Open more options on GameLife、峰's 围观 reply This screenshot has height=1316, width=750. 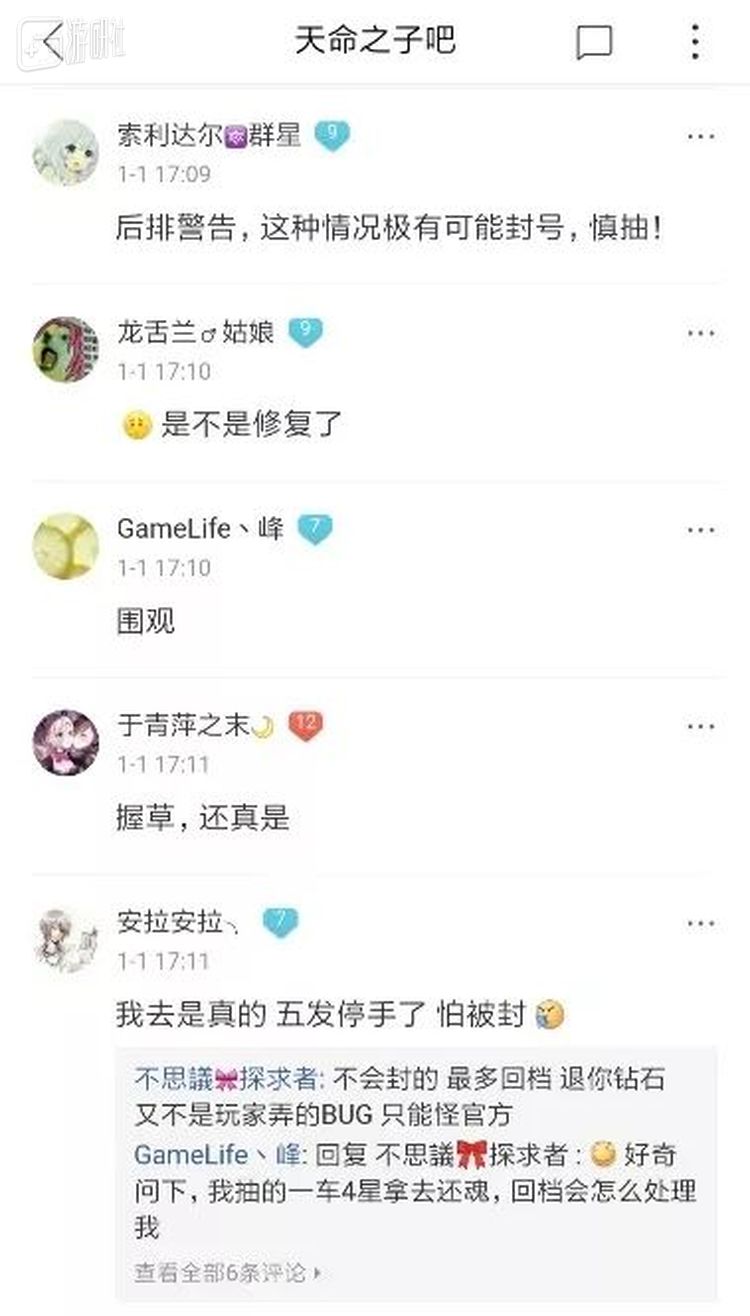700,530
